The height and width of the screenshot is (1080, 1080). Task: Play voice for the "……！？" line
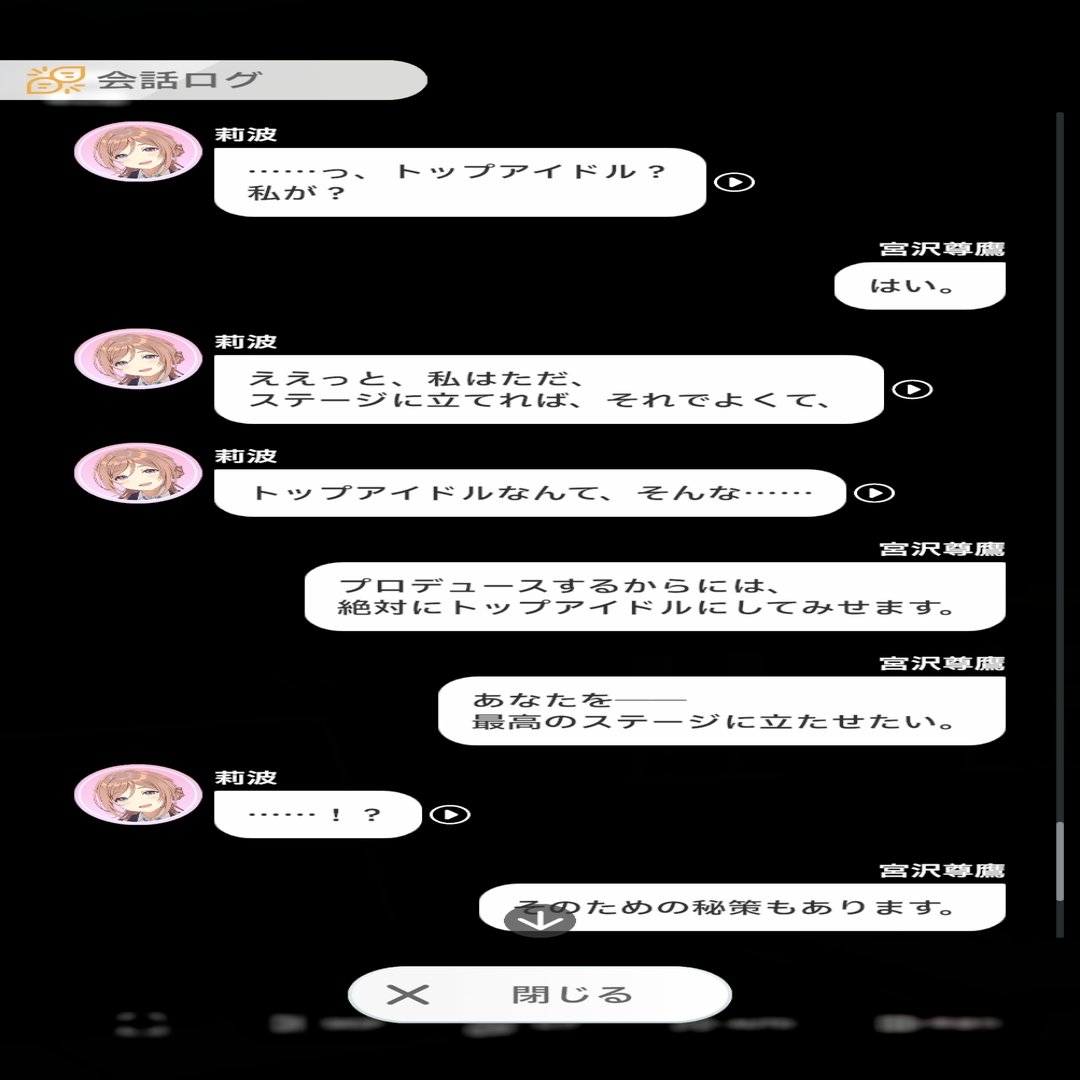coord(450,814)
